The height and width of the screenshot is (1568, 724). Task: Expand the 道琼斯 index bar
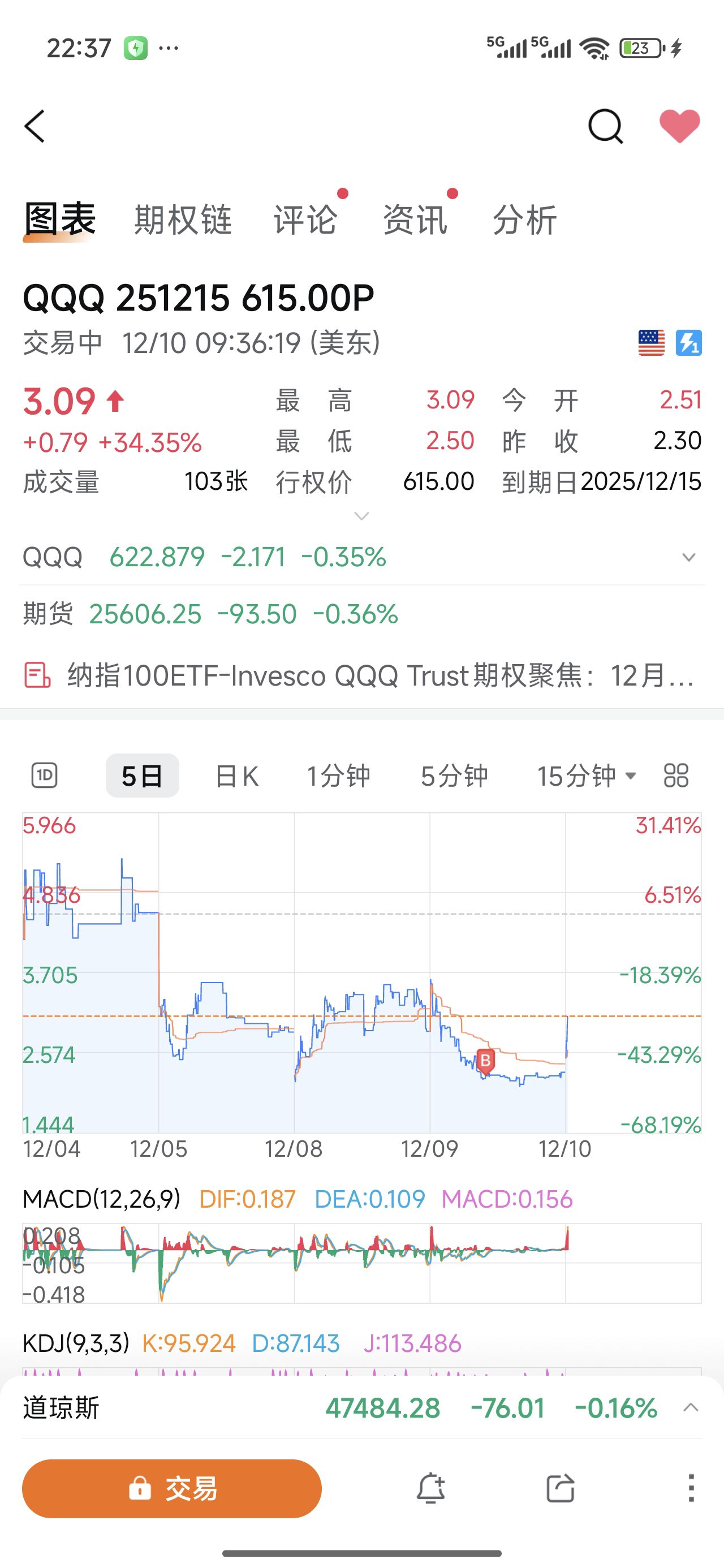(x=691, y=1408)
